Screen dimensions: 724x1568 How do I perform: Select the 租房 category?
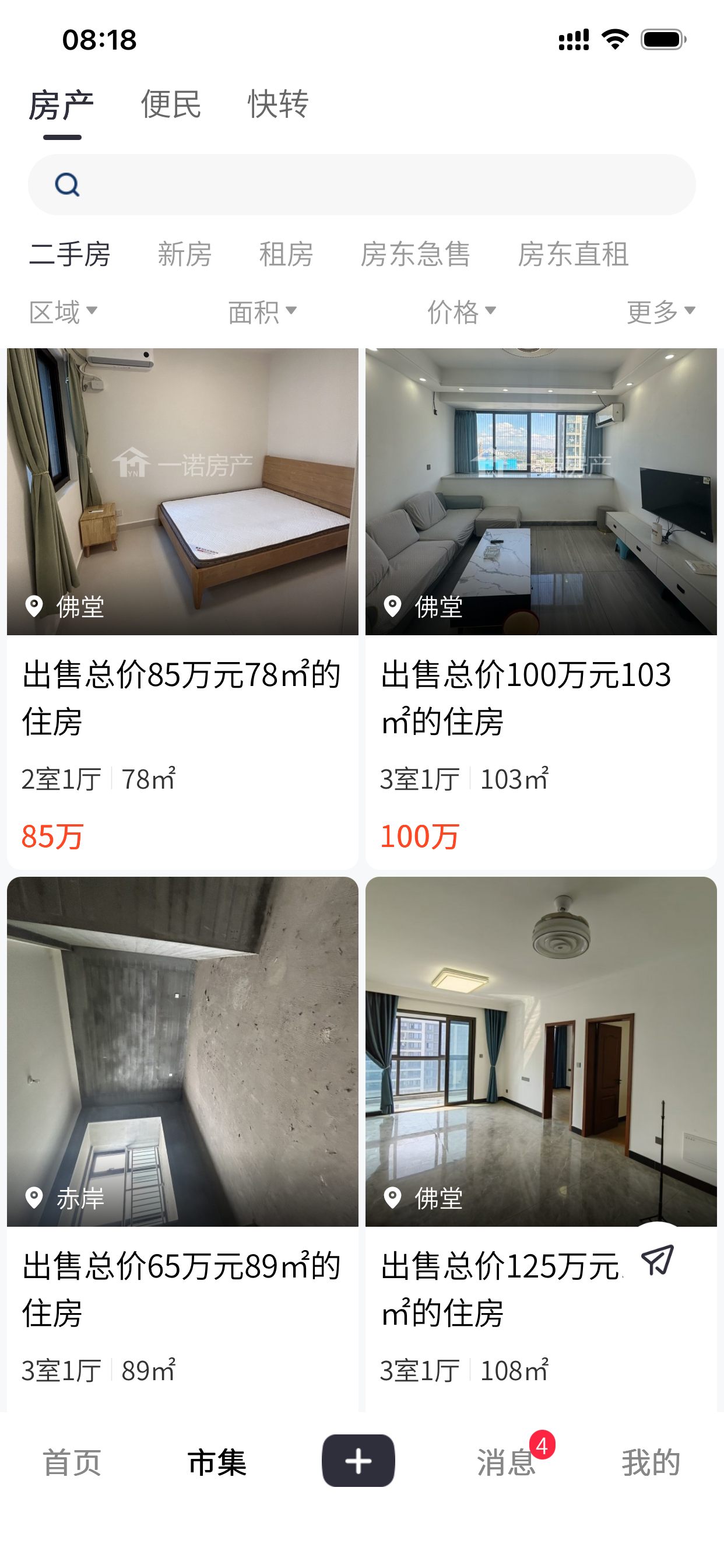[x=286, y=254]
